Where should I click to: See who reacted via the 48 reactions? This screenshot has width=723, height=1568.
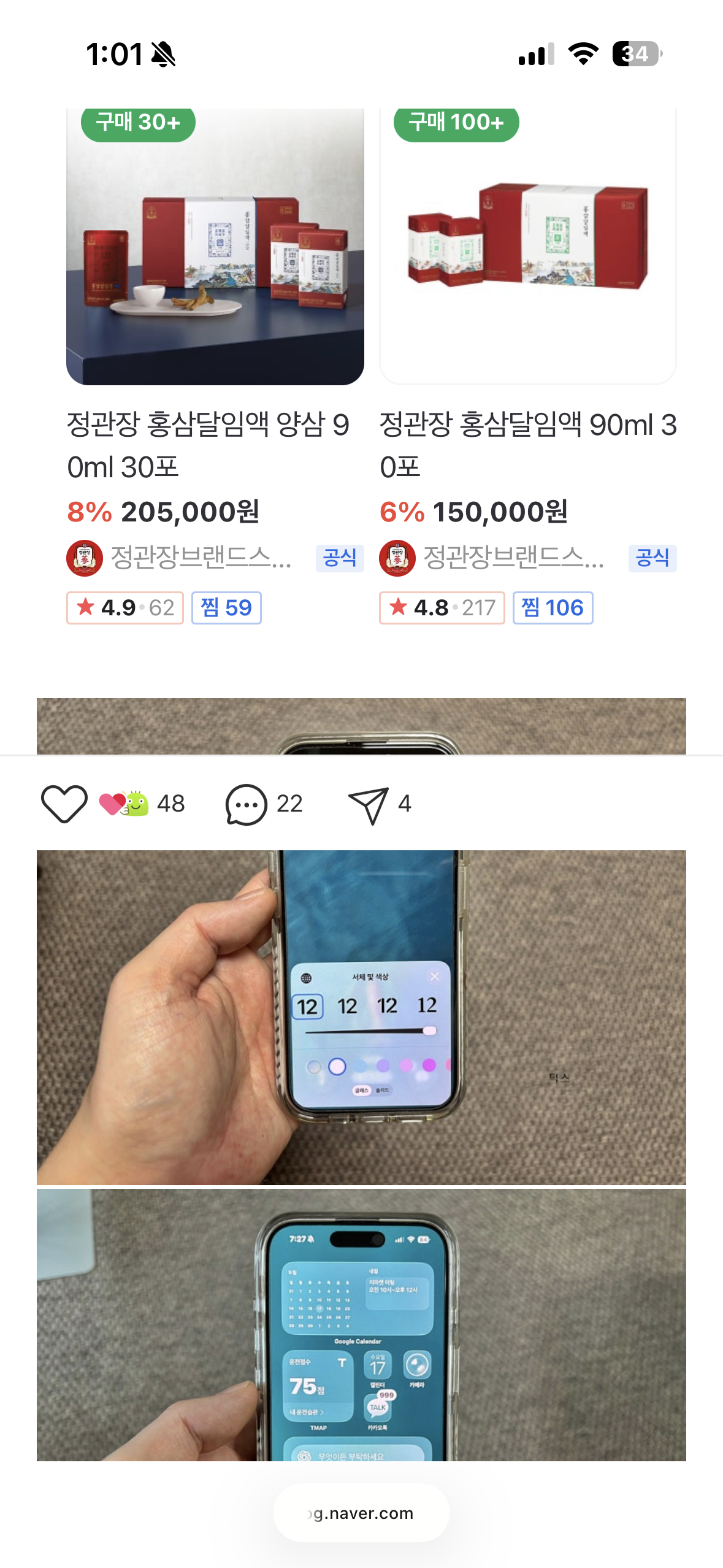click(143, 804)
